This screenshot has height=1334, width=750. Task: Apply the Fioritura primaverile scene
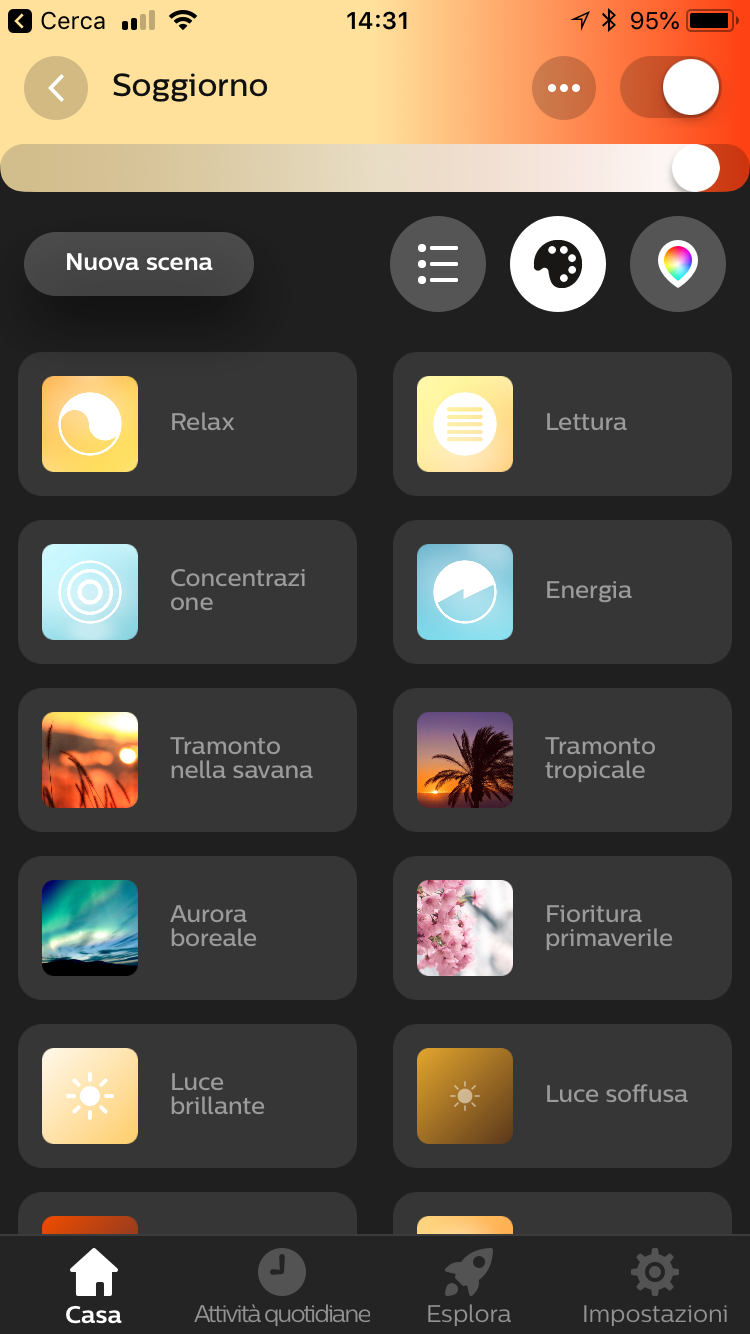click(562, 928)
